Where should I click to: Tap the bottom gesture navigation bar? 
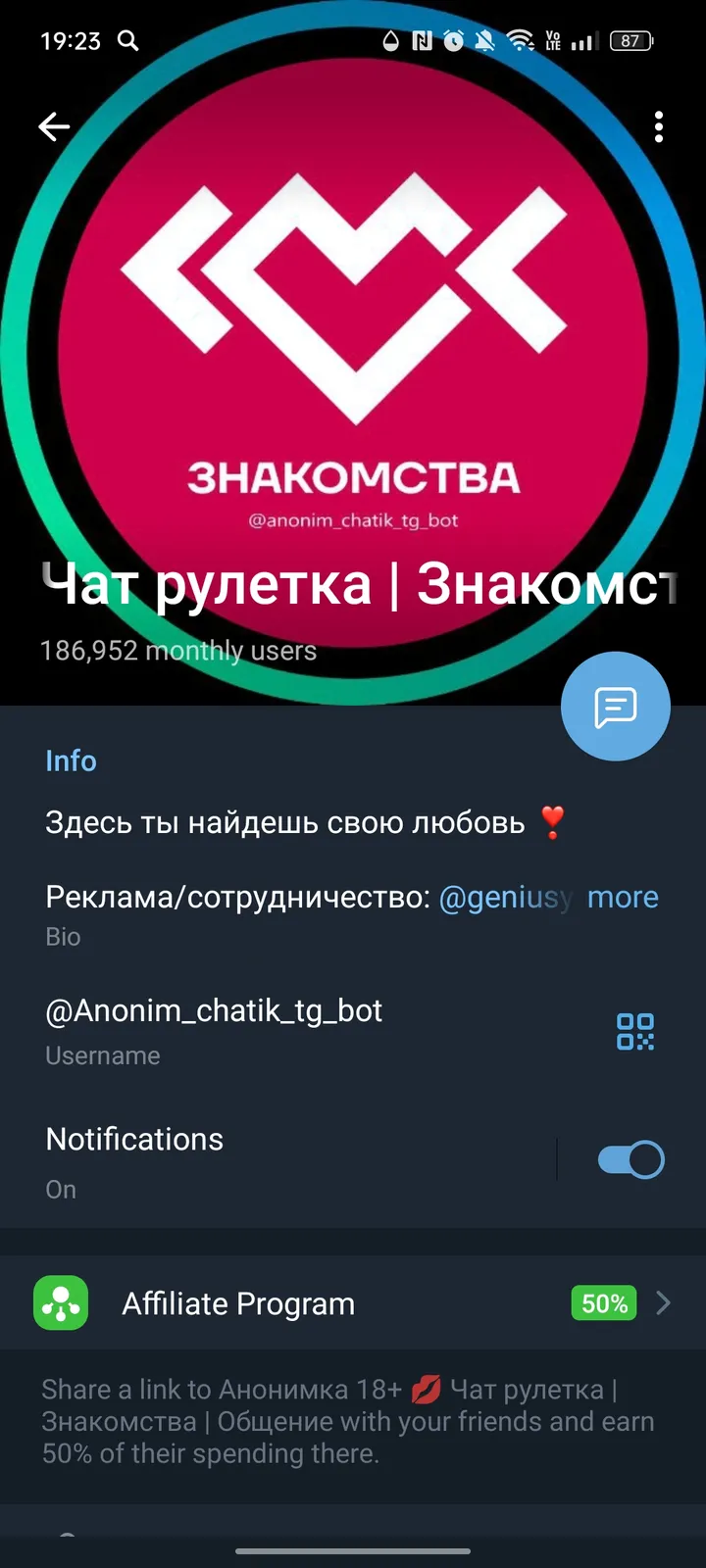tap(353, 1551)
